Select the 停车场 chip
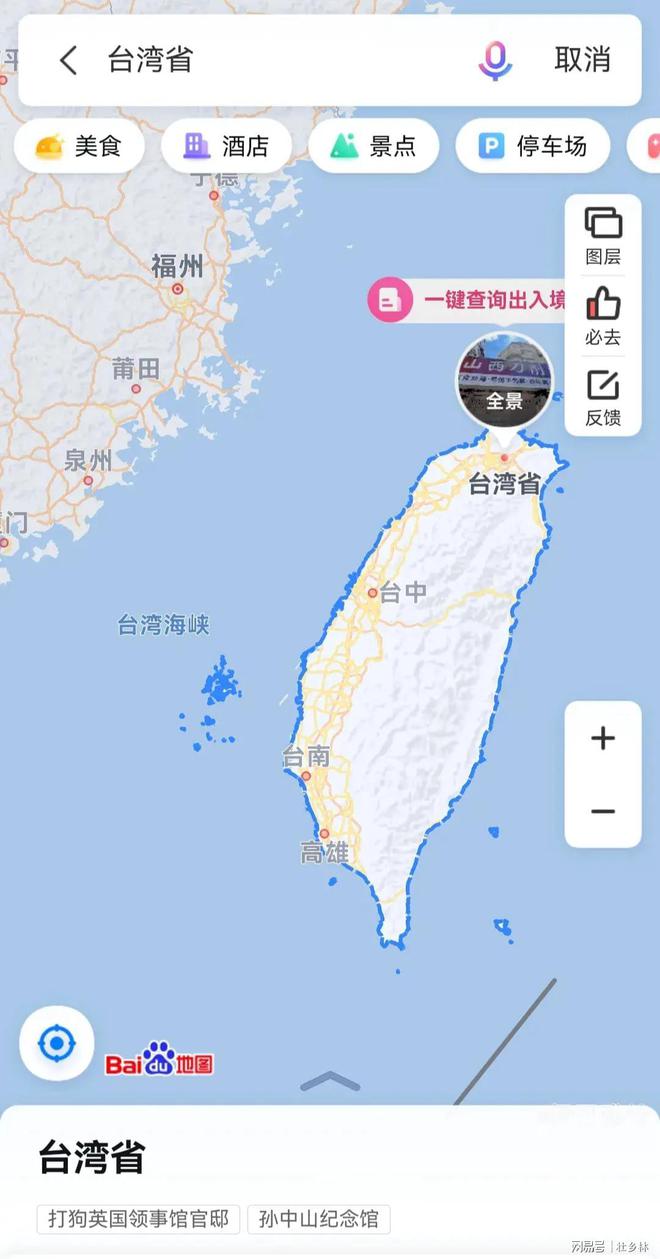 tap(534, 146)
